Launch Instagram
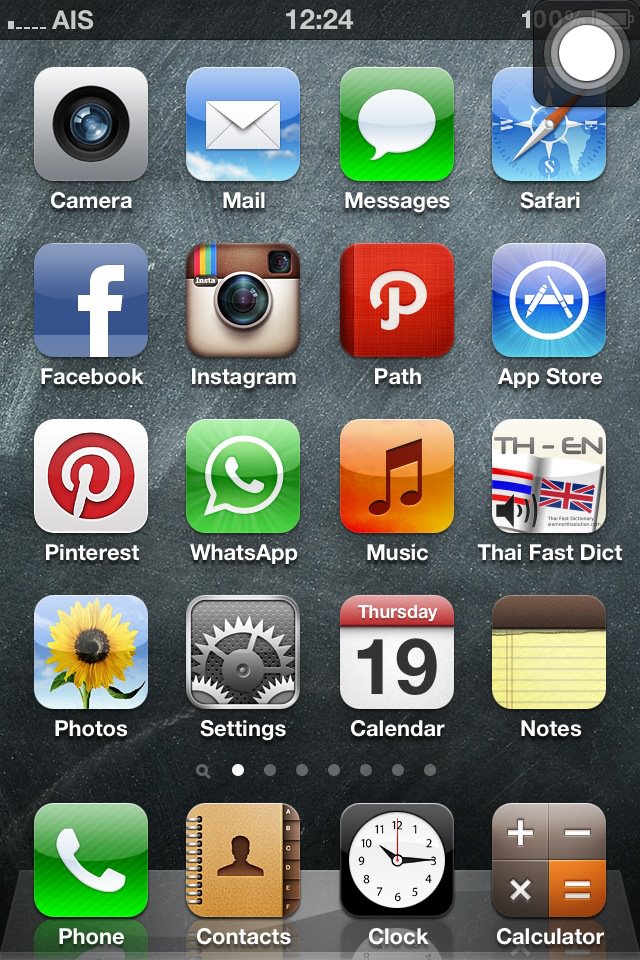This screenshot has width=640, height=960. pyautogui.click(x=243, y=300)
